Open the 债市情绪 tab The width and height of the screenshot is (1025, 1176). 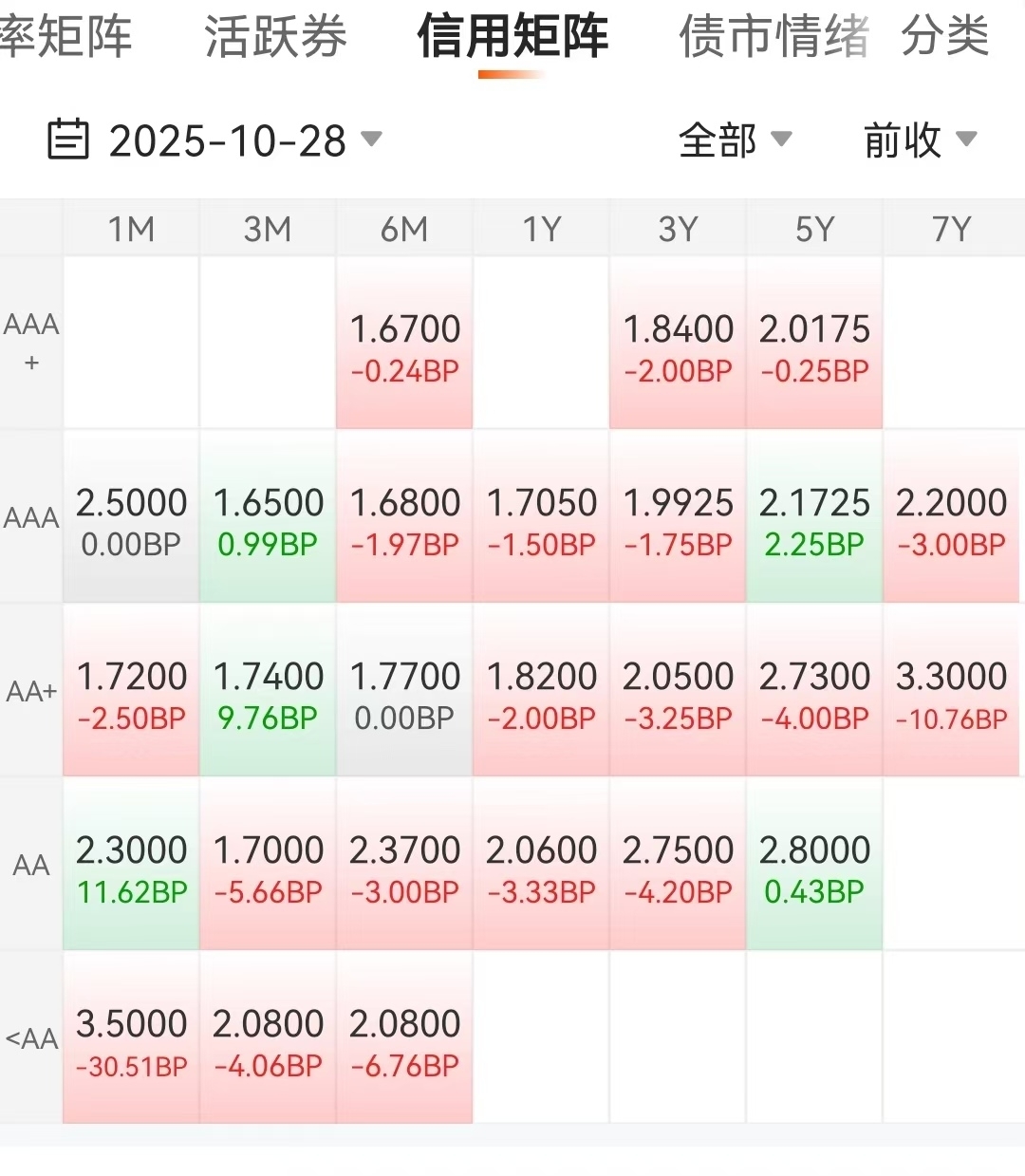point(773,38)
